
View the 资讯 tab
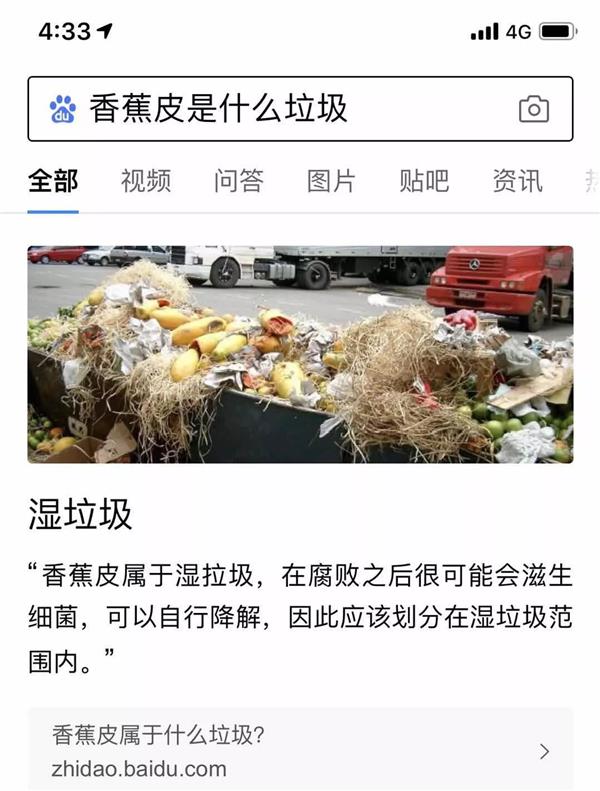pos(517,181)
